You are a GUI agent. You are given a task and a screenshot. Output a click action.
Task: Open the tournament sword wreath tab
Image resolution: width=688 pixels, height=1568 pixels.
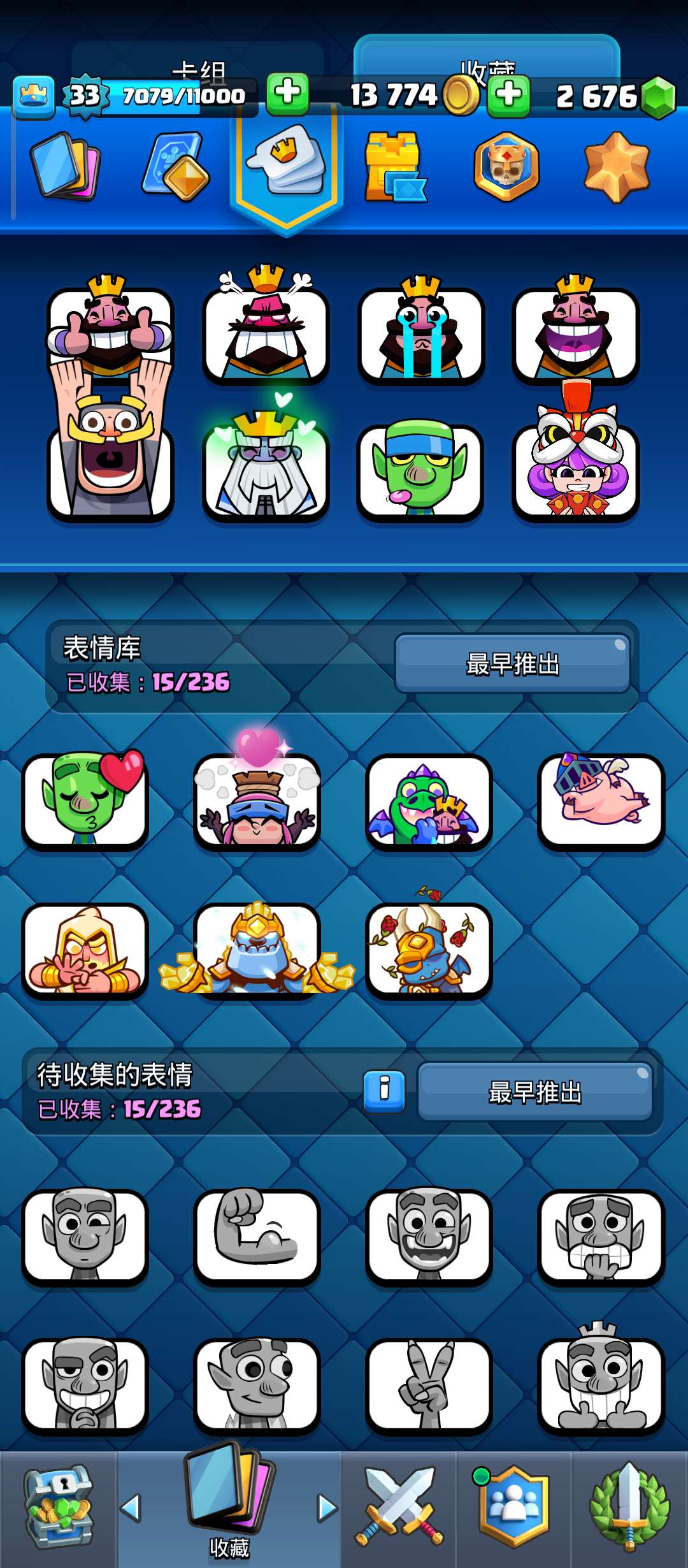click(629, 1508)
